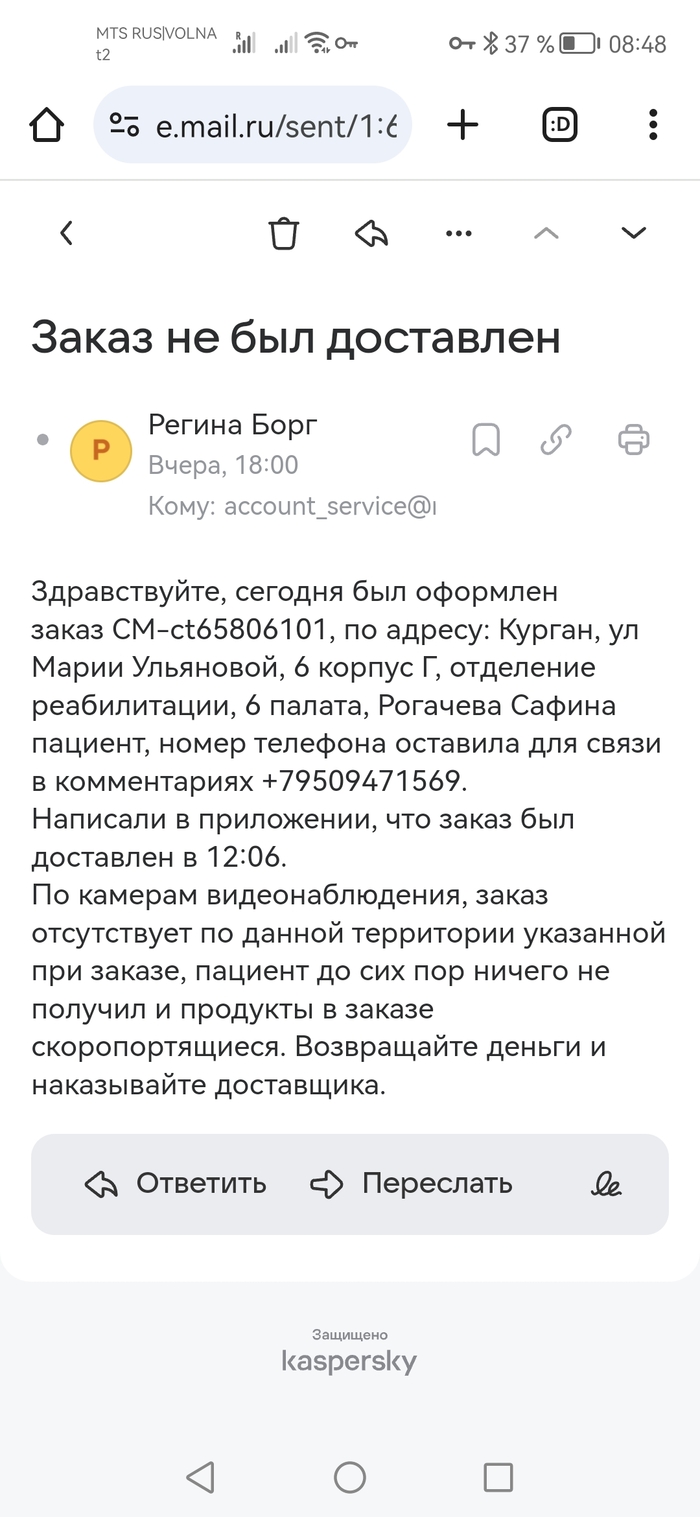Forward the email with Переслать
700x1517 pixels.
coord(412,1185)
